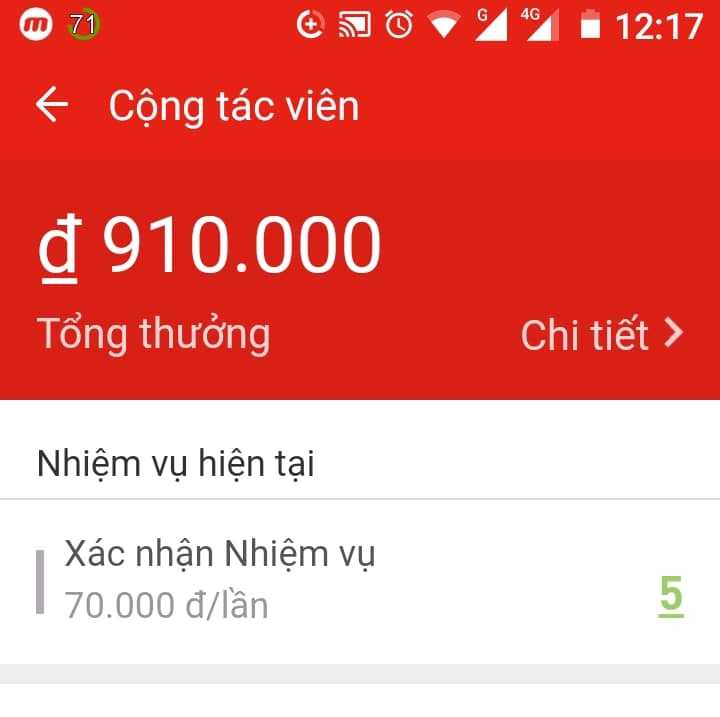Go back from Cộng tác viên screen

[x=52, y=105]
